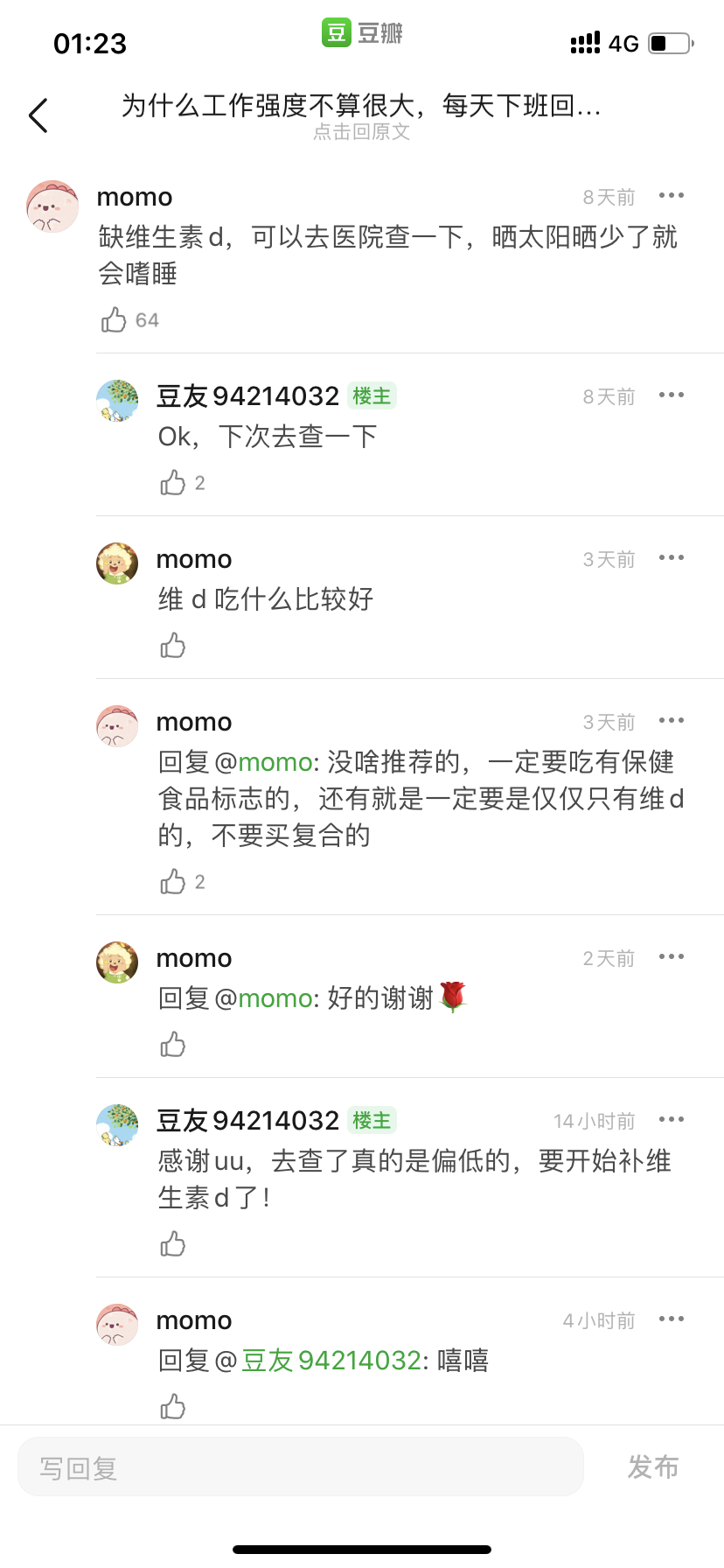Viewport: 724px width, 1568px height.
Task: Go back with the top-left arrow
Action: [x=38, y=115]
